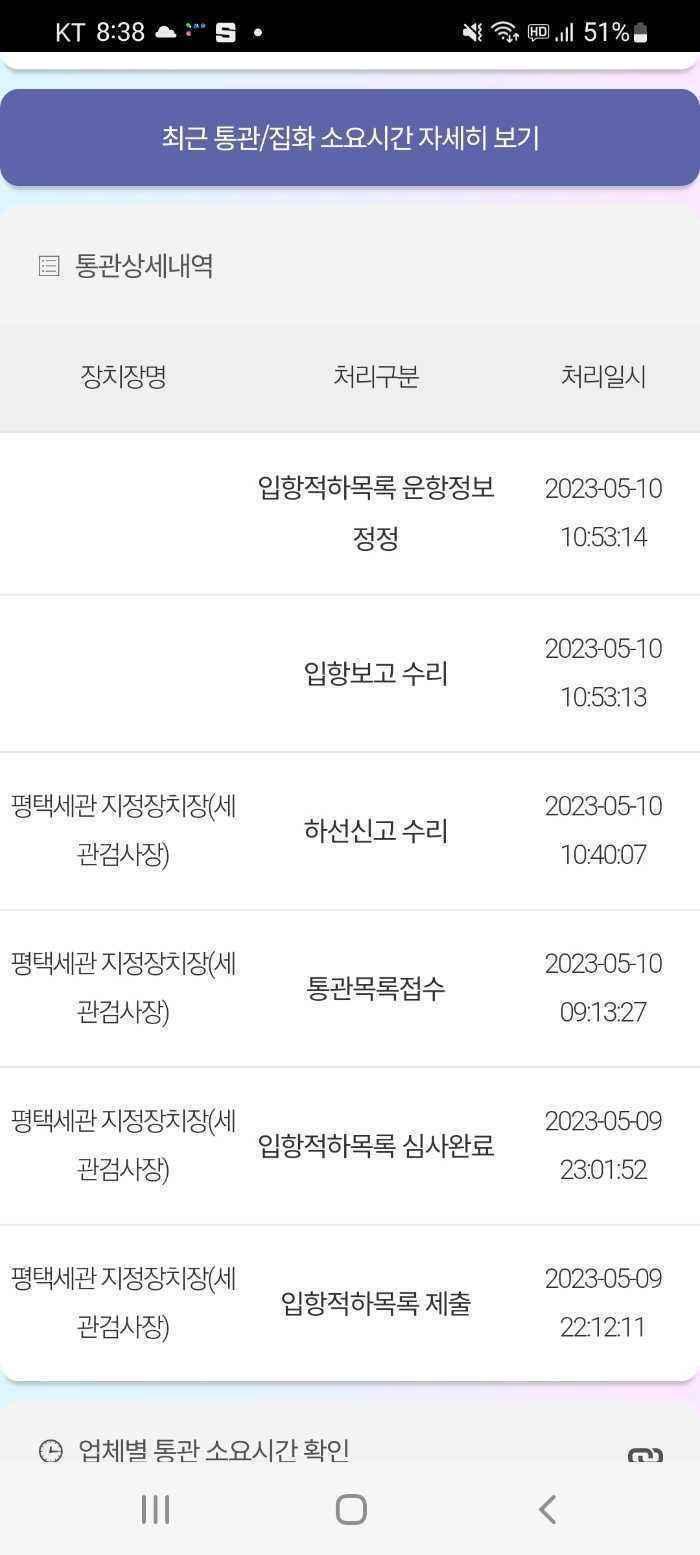Open 최근 통관/집화 소요시간 자세히 보기 button
Screen dimensions: 700x1555
[x=350, y=138]
